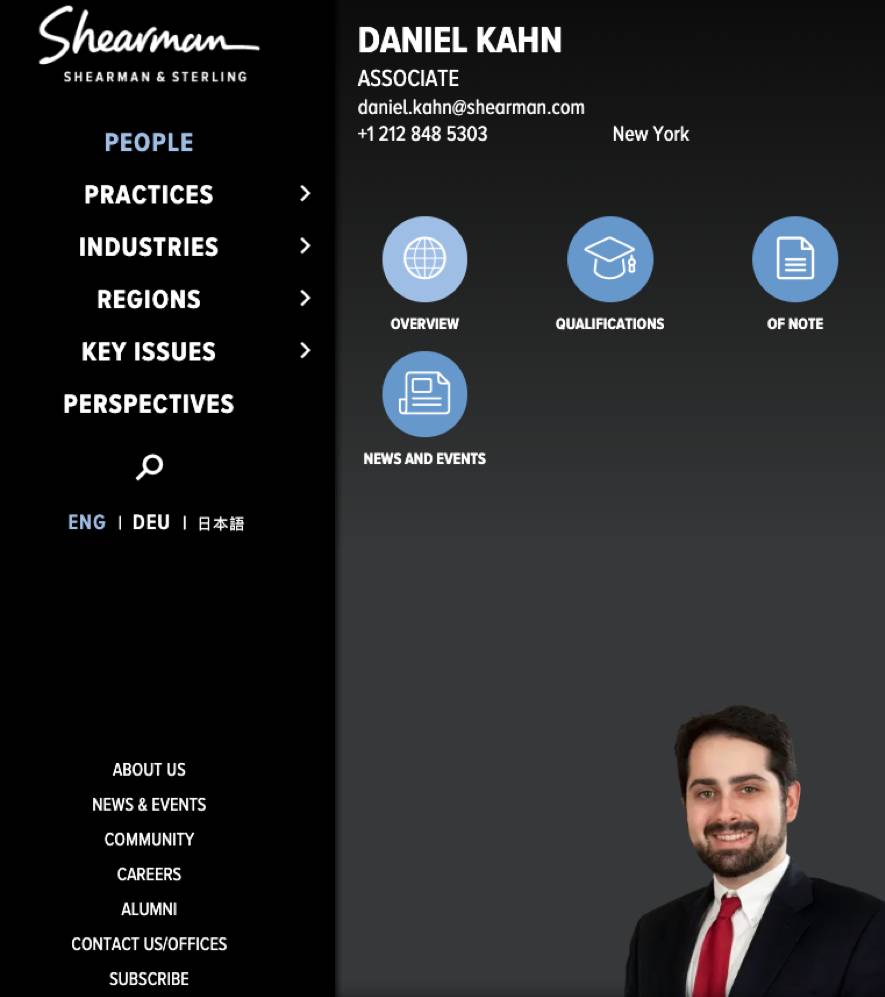Open Perspectives
The height and width of the screenshot is (997, 885).
(x=149, y=404)
